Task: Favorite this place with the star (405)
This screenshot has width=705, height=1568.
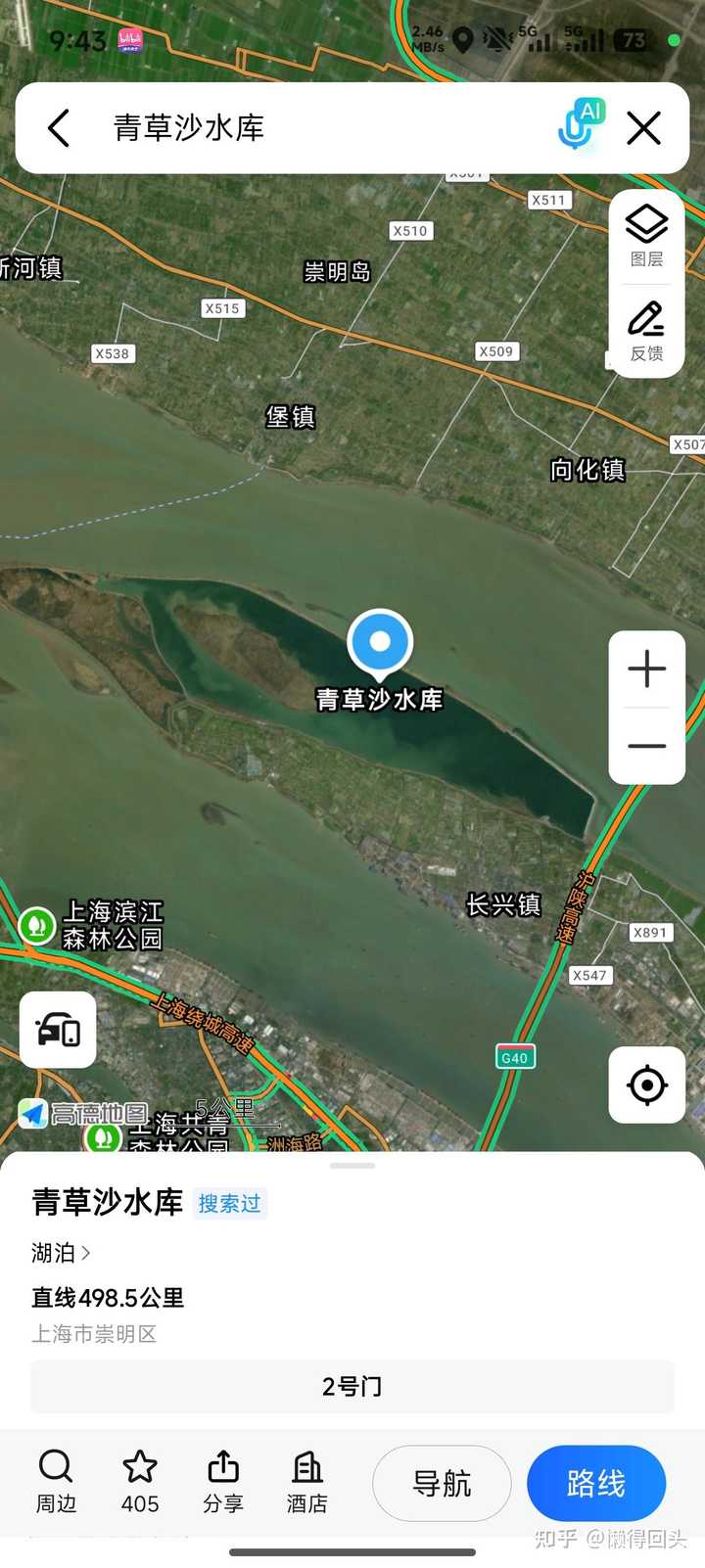Action: tap(140, 1481)
